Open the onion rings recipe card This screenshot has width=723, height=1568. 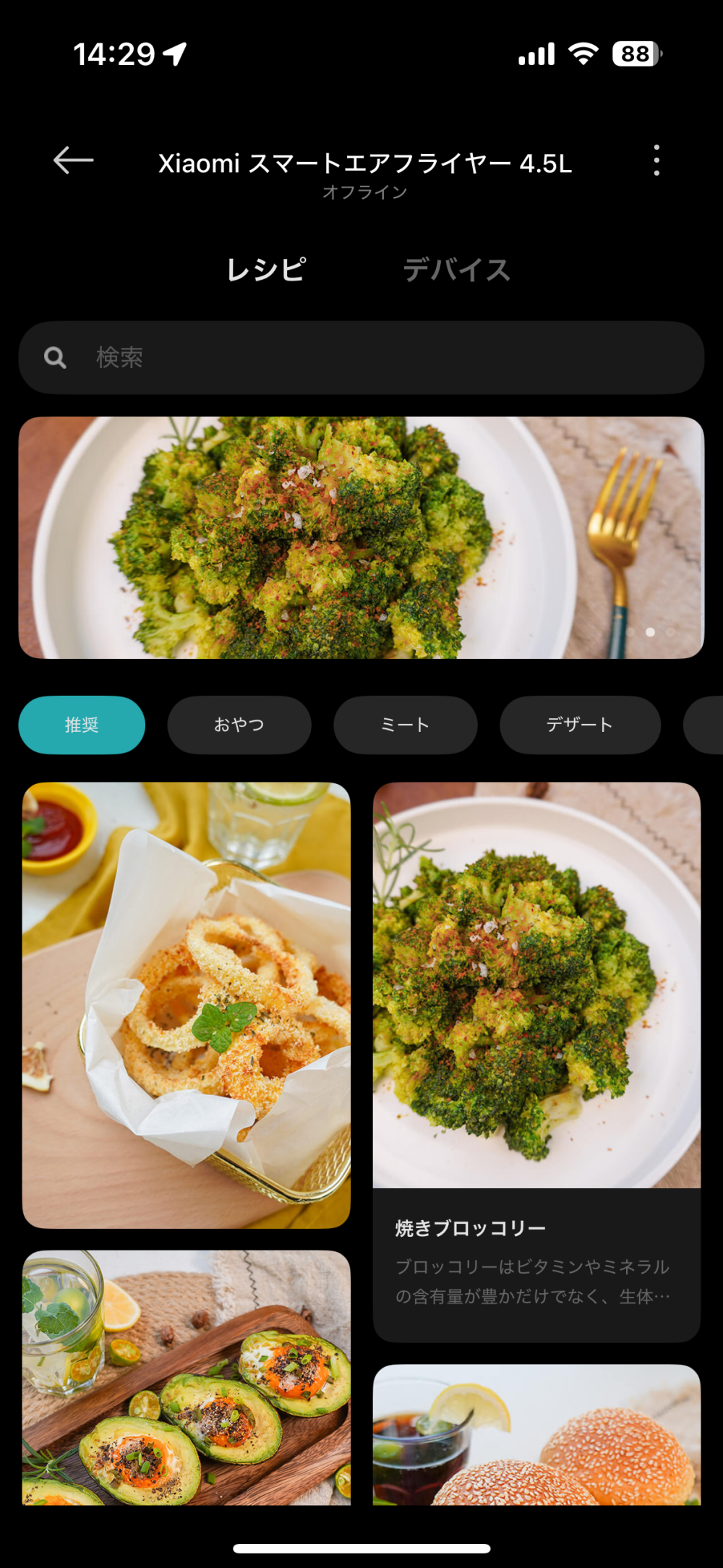(187, 1005)
